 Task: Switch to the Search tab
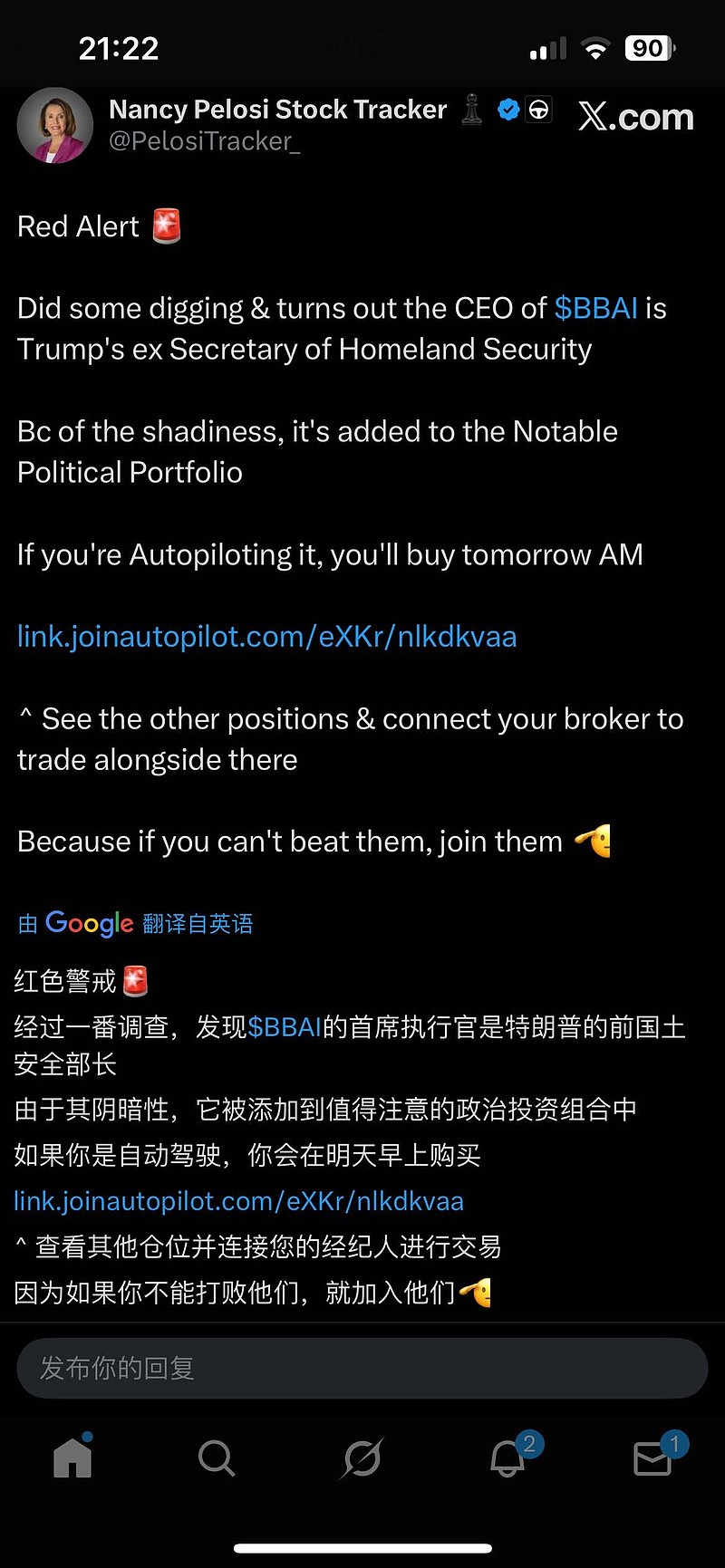(217, 1458)
